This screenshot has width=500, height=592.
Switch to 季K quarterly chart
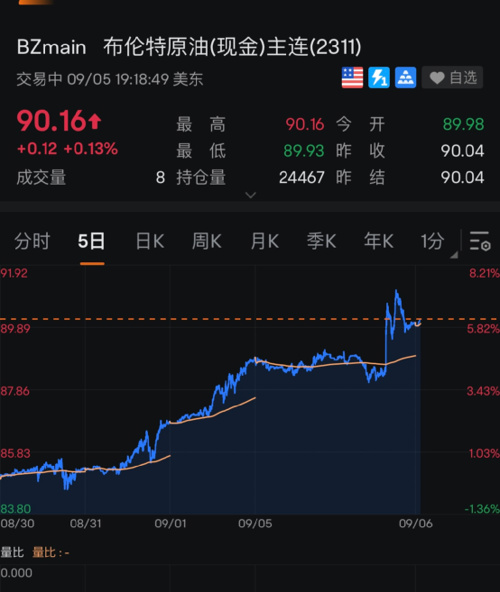(x=321, y=241)
